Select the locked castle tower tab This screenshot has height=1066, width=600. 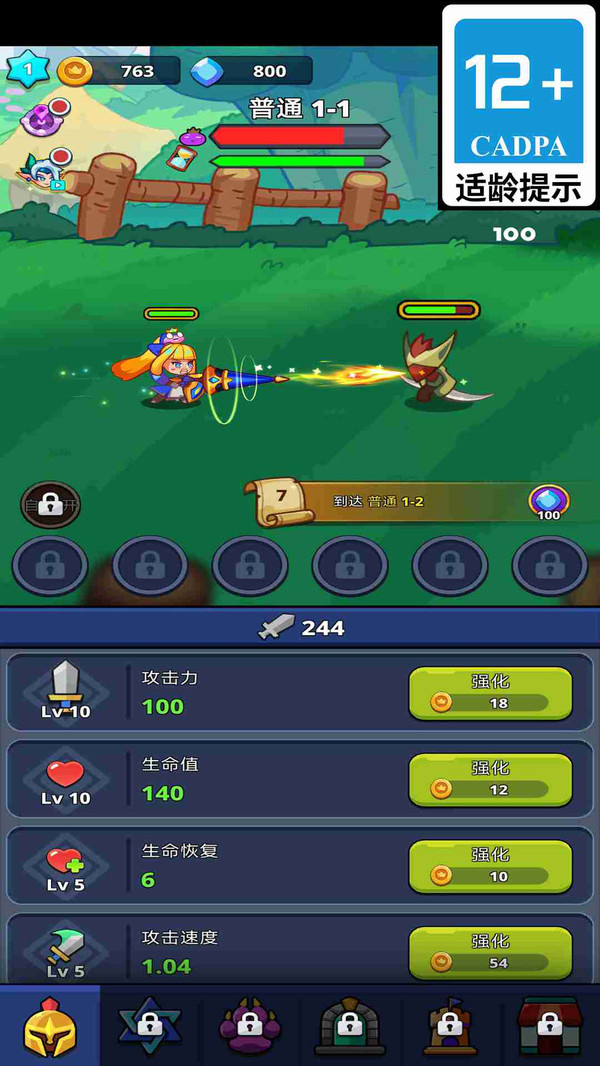(449, 1026)
